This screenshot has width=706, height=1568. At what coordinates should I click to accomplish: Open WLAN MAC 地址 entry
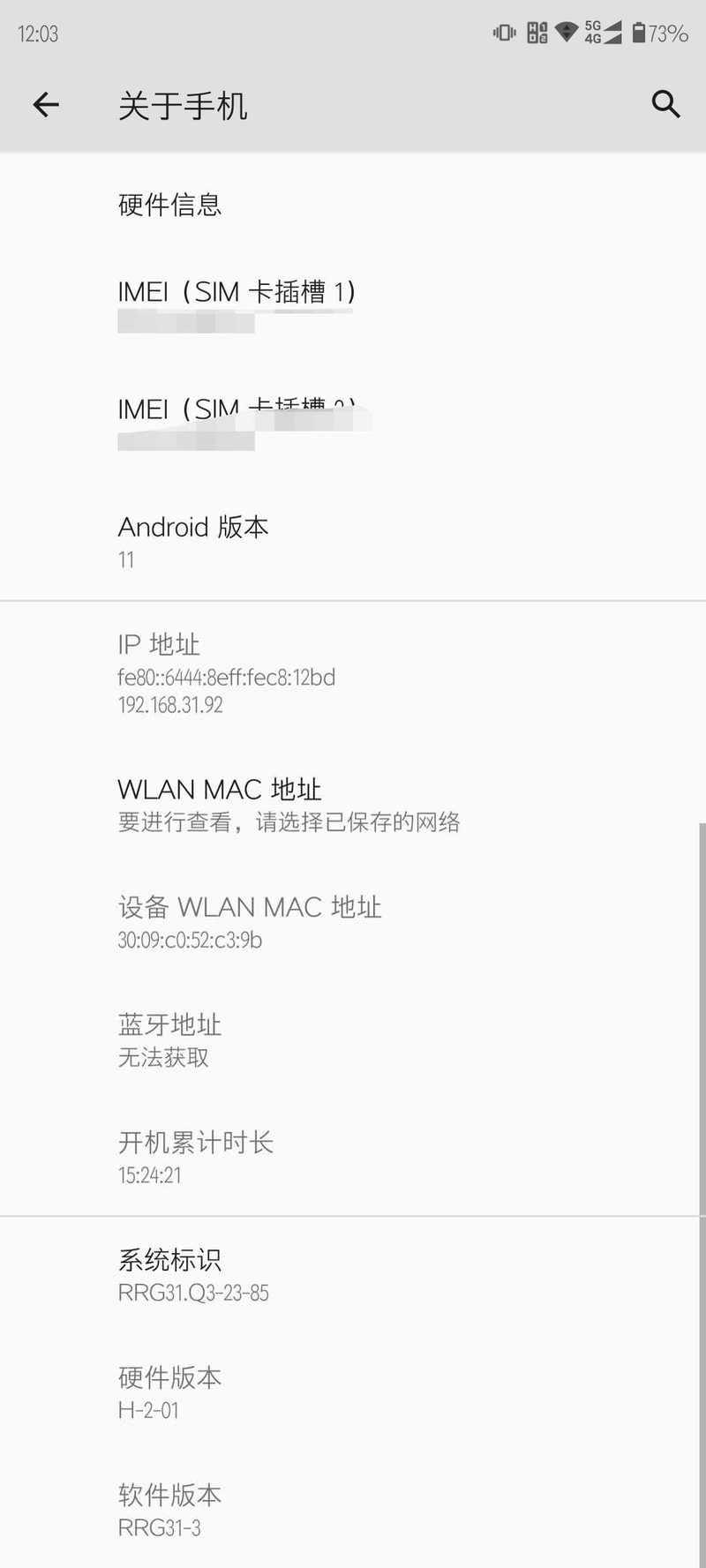[x=353, y=805]
